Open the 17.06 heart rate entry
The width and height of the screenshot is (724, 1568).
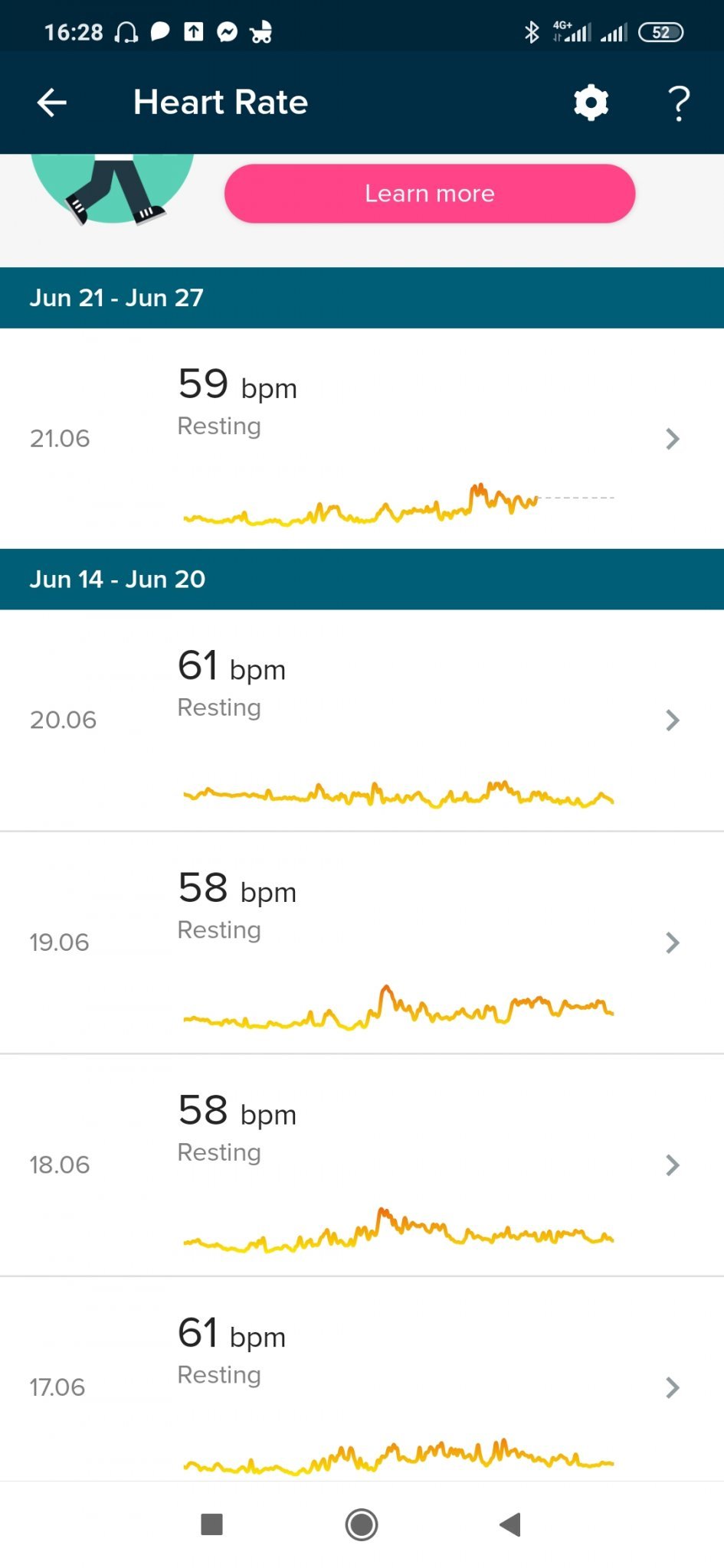click(x=362, y=1379)
